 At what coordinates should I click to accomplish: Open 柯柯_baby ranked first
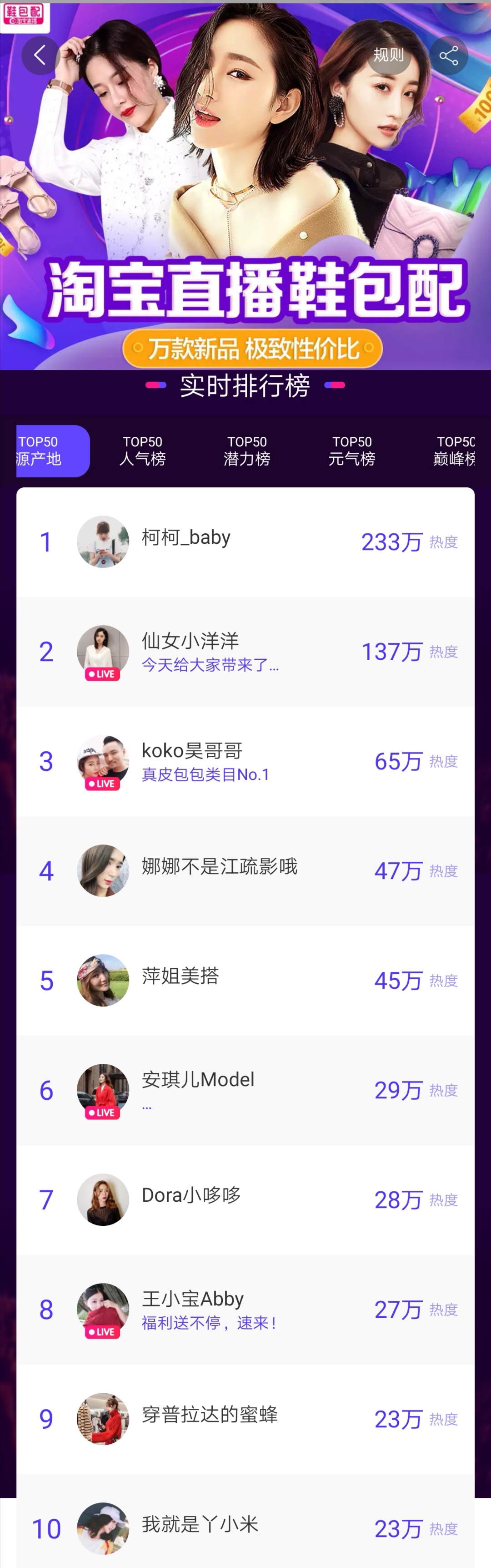tap(245, 542)
